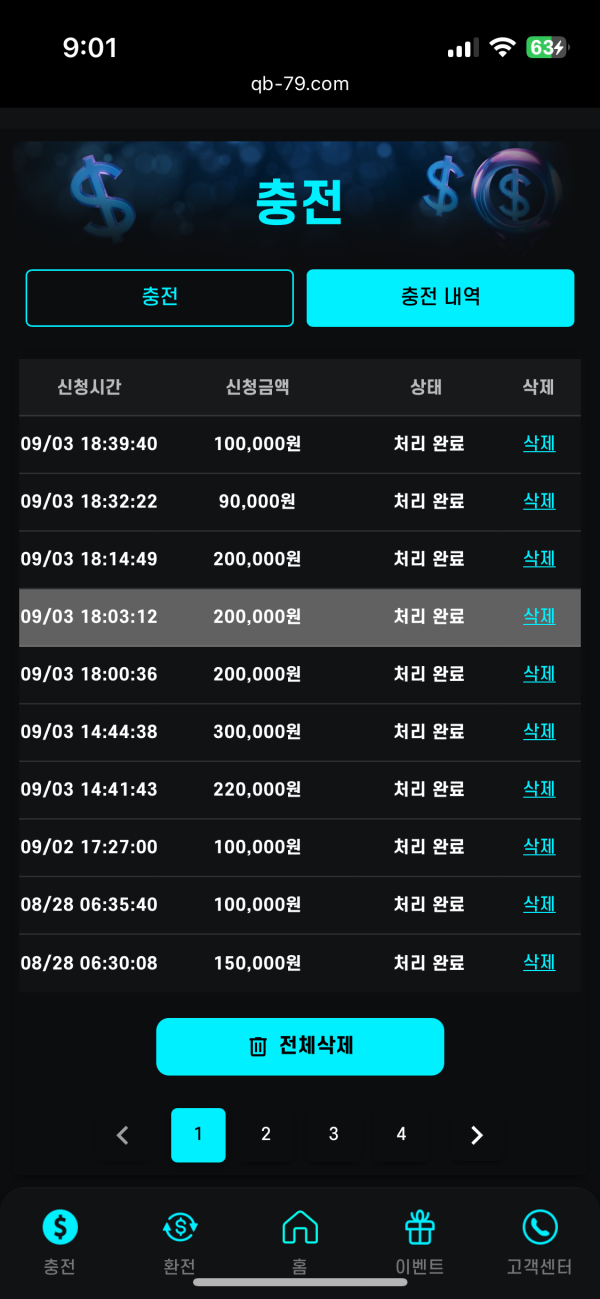The height and width of the screenshot is (1299, 600).
Task: Open 고객센터 in bottom navigation
Action: [x=540, y=1242]
